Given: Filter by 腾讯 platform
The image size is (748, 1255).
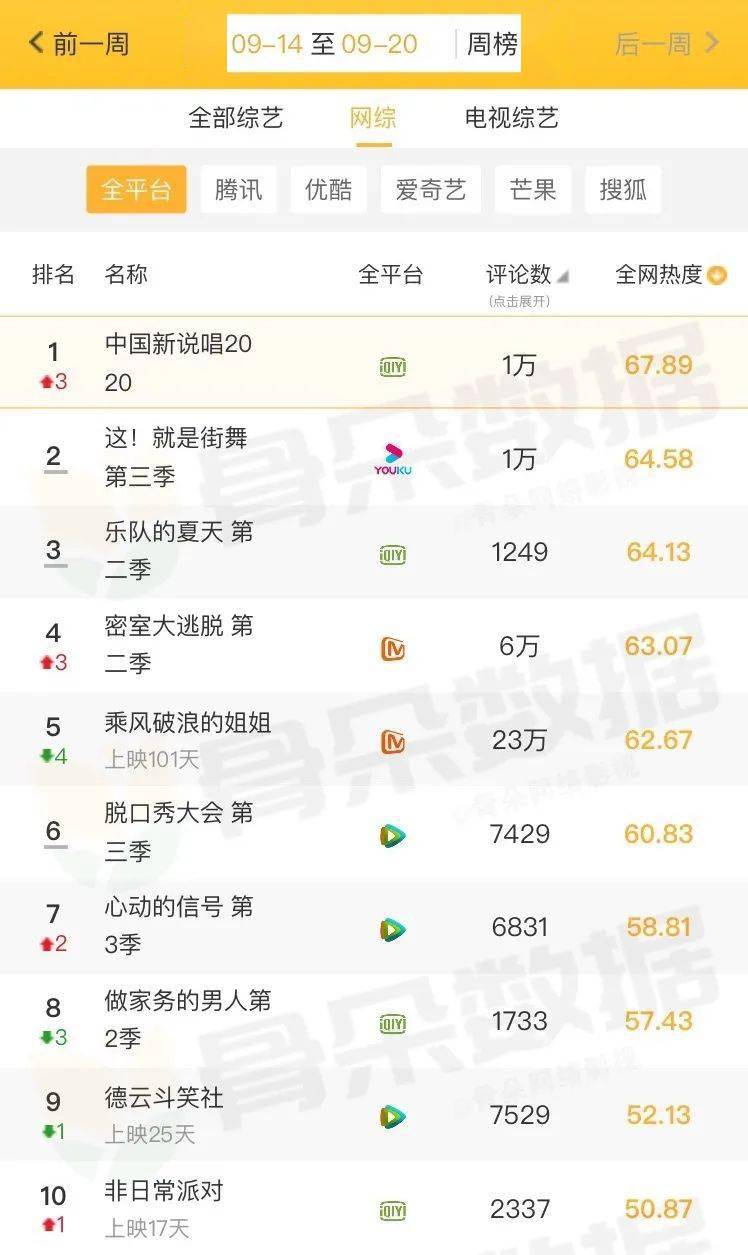Looking at the screenshot, I should (238, 190).
